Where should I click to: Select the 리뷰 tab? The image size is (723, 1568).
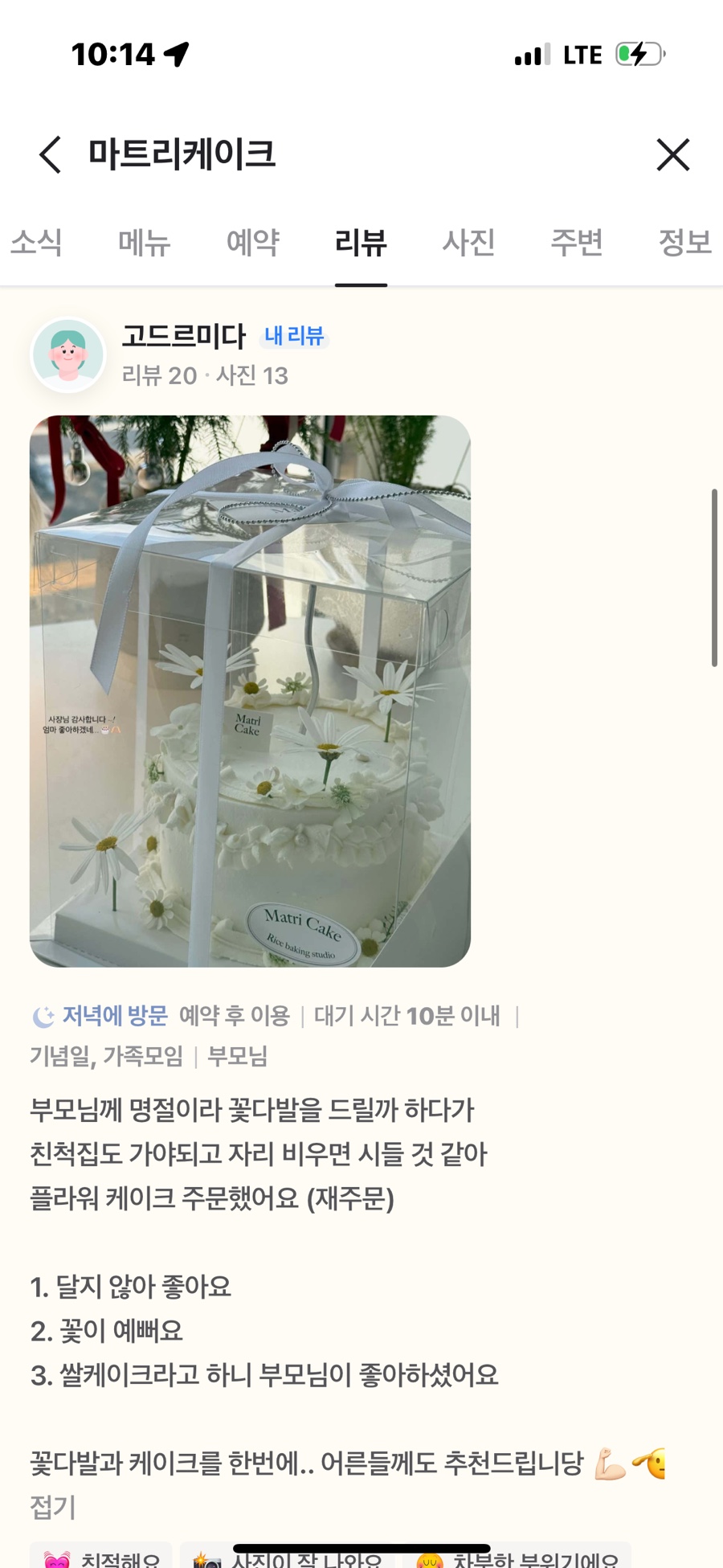[x=361, y=243]
